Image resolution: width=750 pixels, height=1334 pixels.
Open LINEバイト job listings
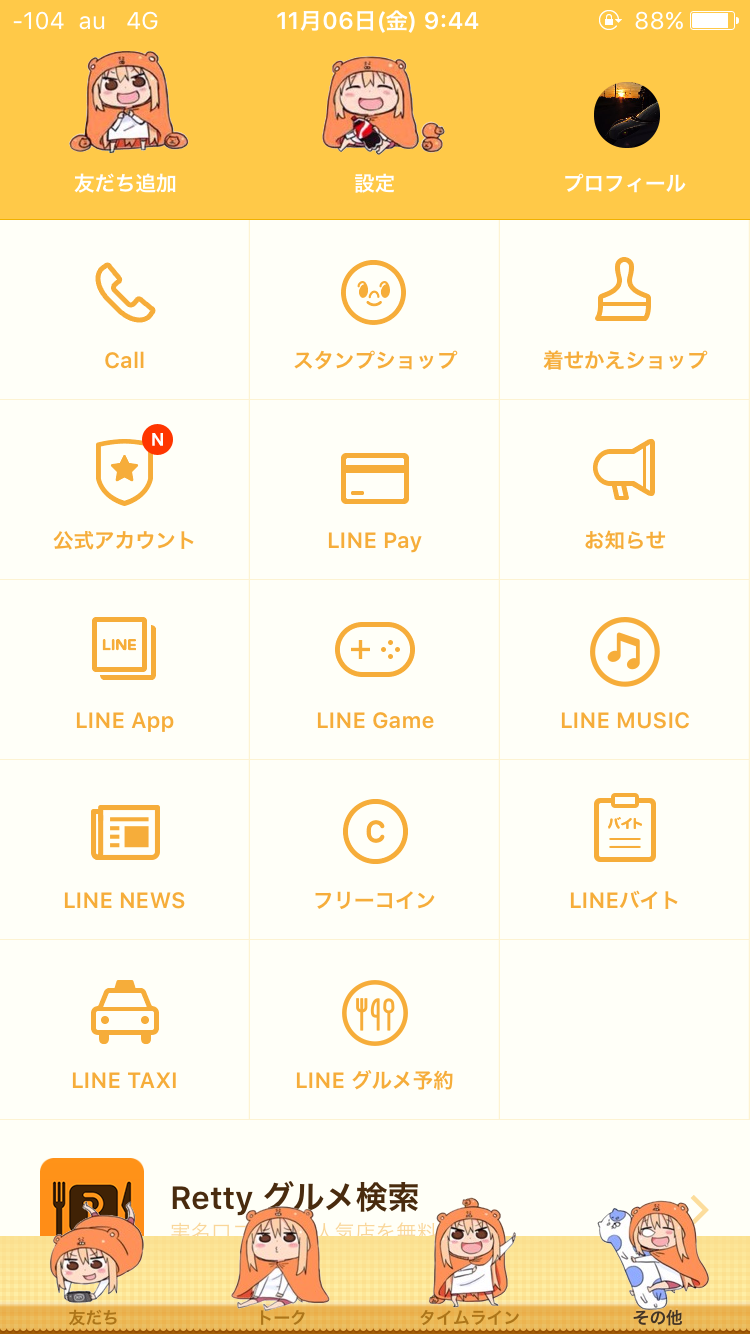coord(625,850)
